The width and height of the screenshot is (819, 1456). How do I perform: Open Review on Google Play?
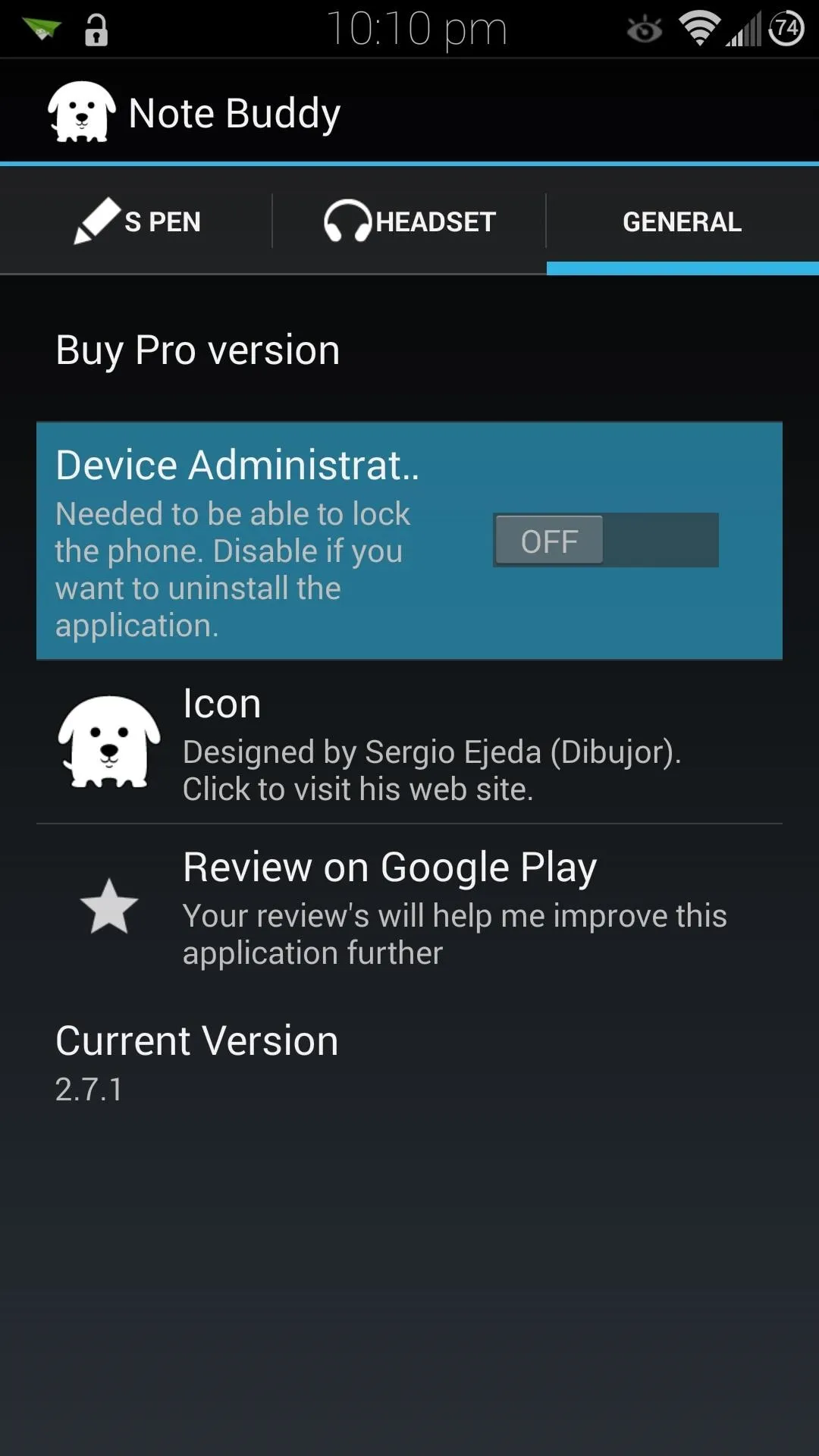pyautogui.click(x=409, y=907)
